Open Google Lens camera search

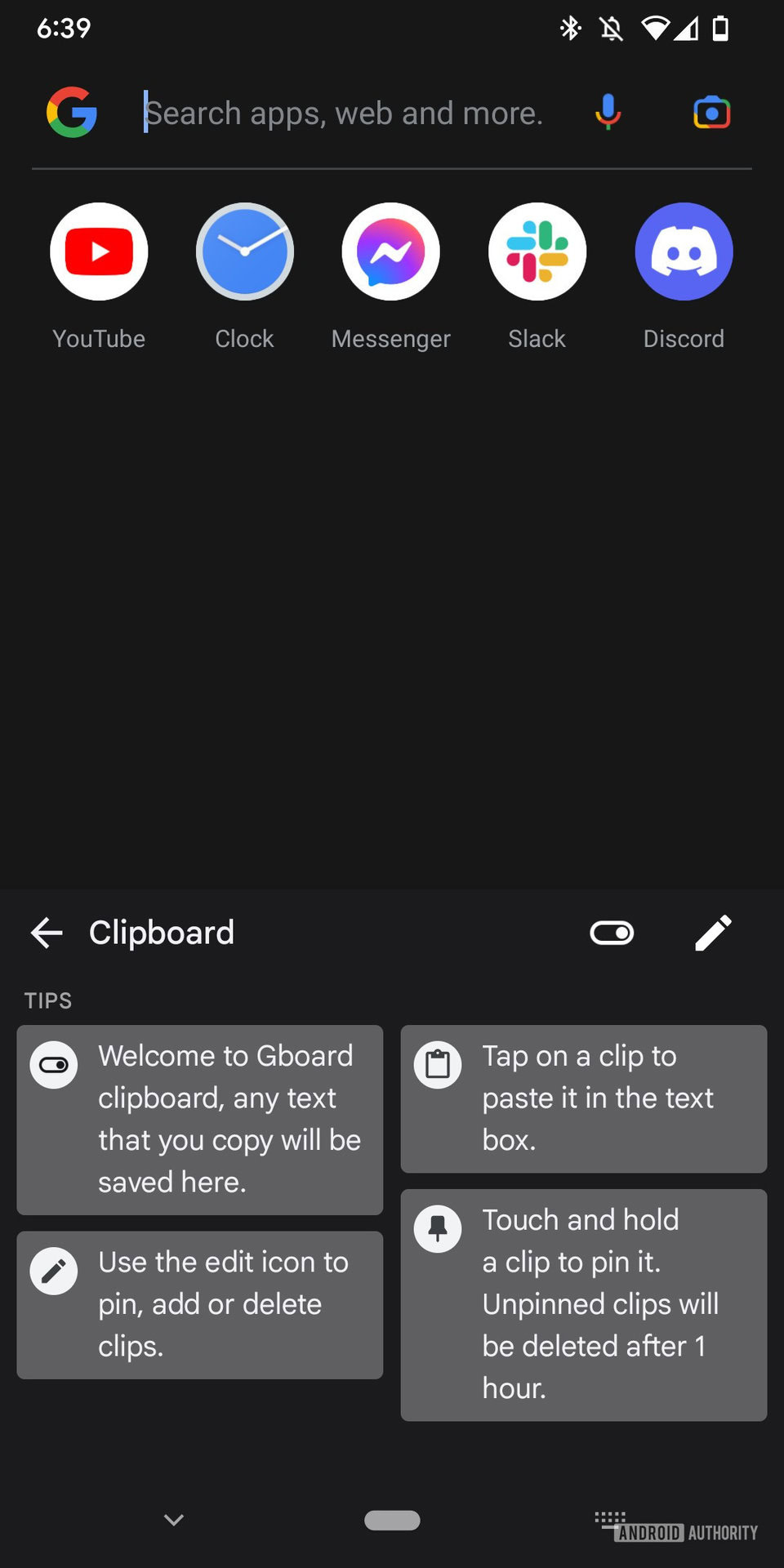[x=711, y=113]
